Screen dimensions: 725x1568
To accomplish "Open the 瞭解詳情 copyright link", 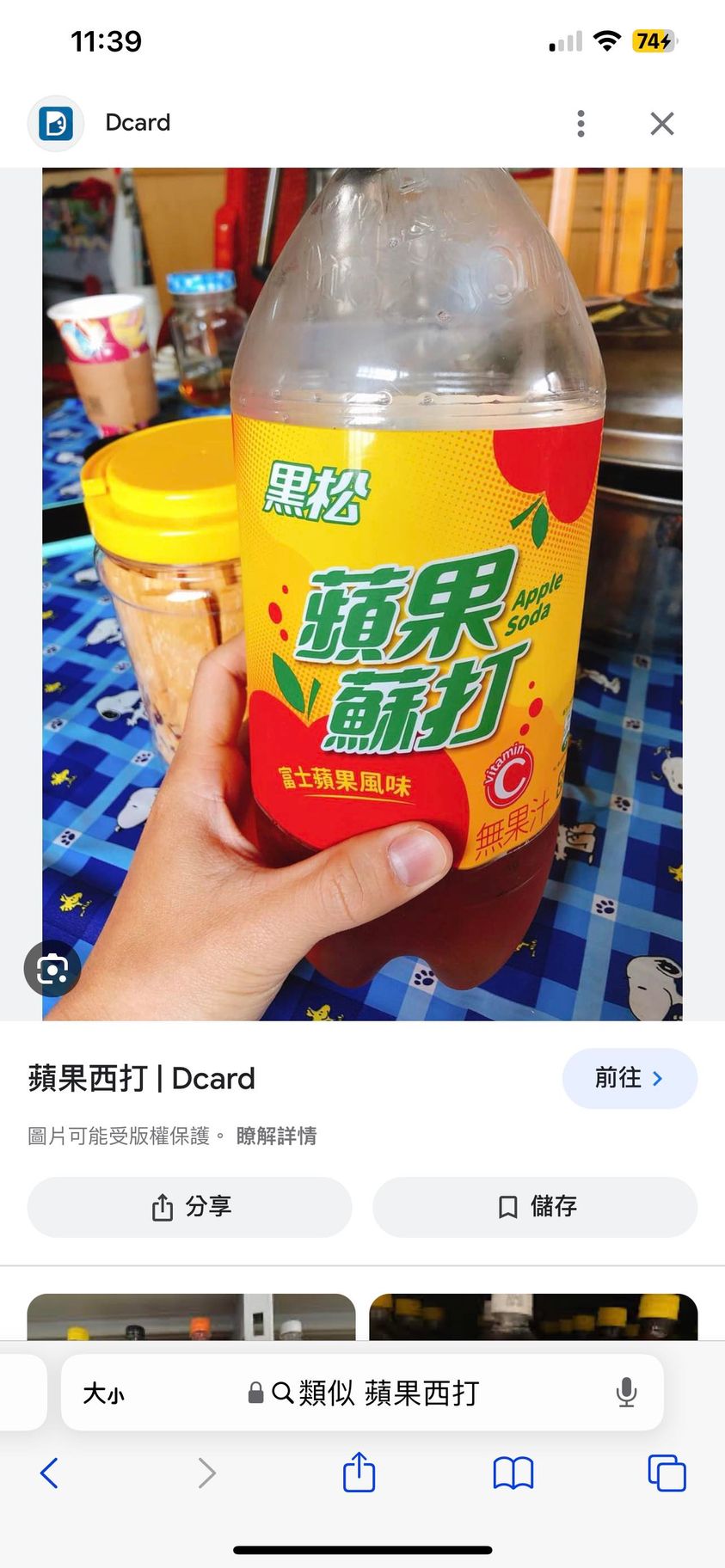I will (276, 1136).
